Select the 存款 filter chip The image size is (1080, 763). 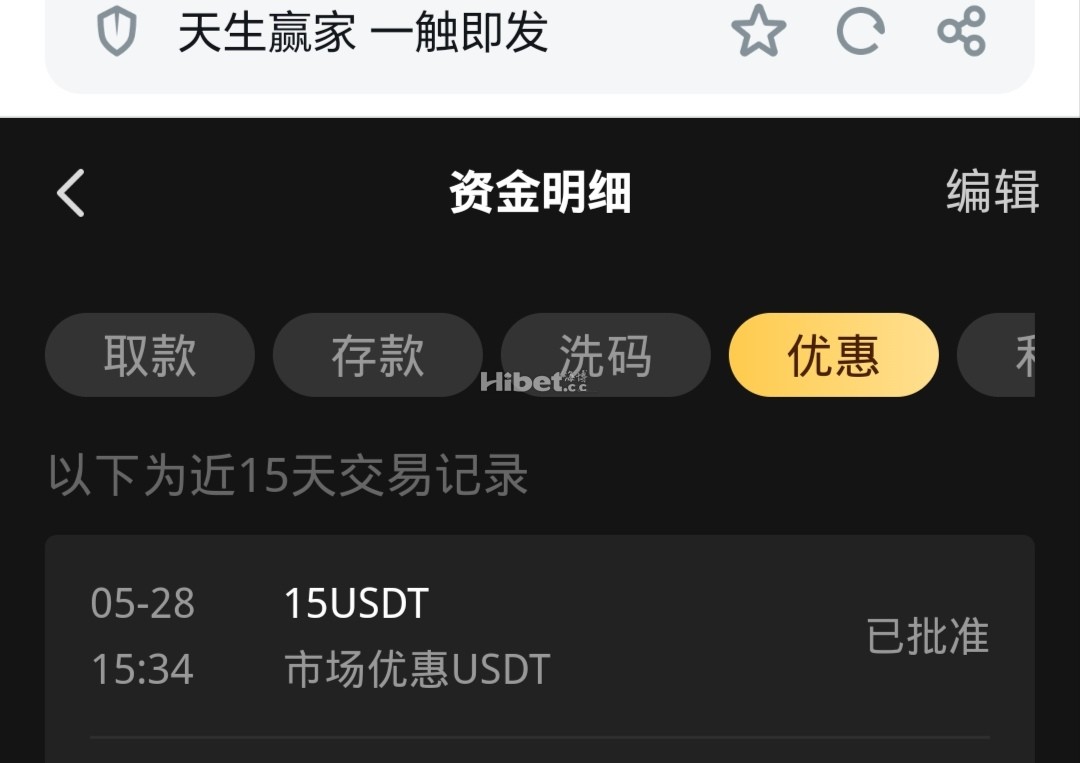coord(378,355)
